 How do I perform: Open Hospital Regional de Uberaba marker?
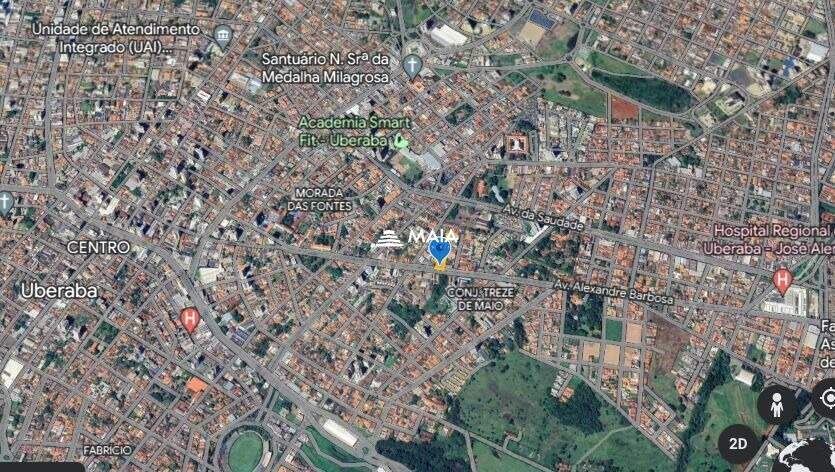[x=782, y=277]
